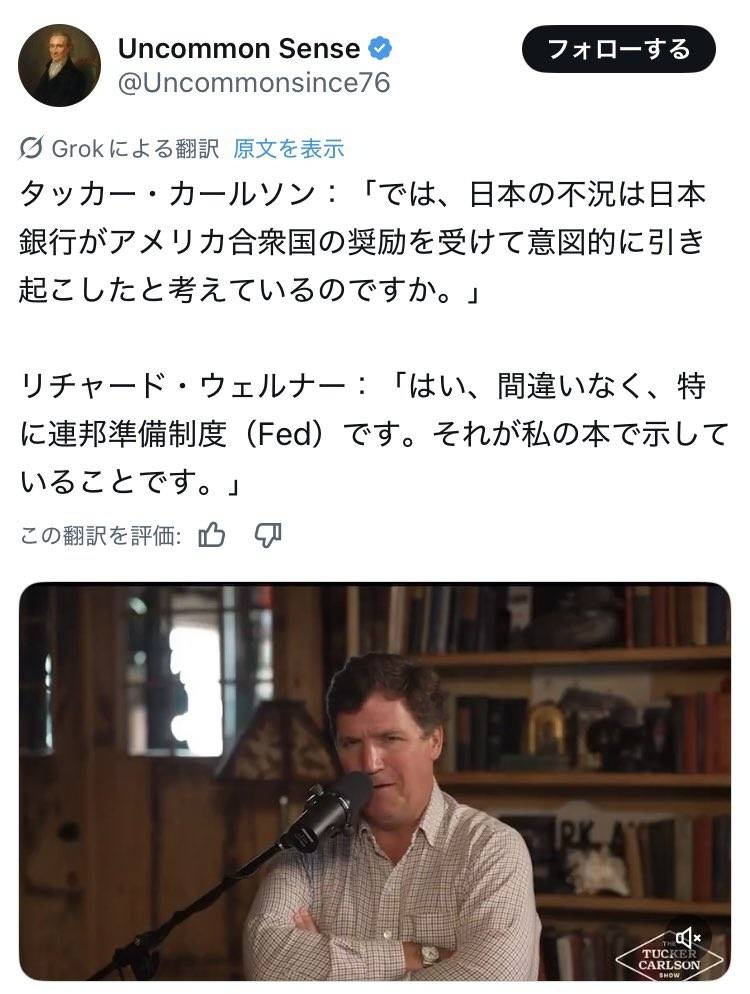Tap the フォローする follow button
750x994 pixels.
point(619,48)
